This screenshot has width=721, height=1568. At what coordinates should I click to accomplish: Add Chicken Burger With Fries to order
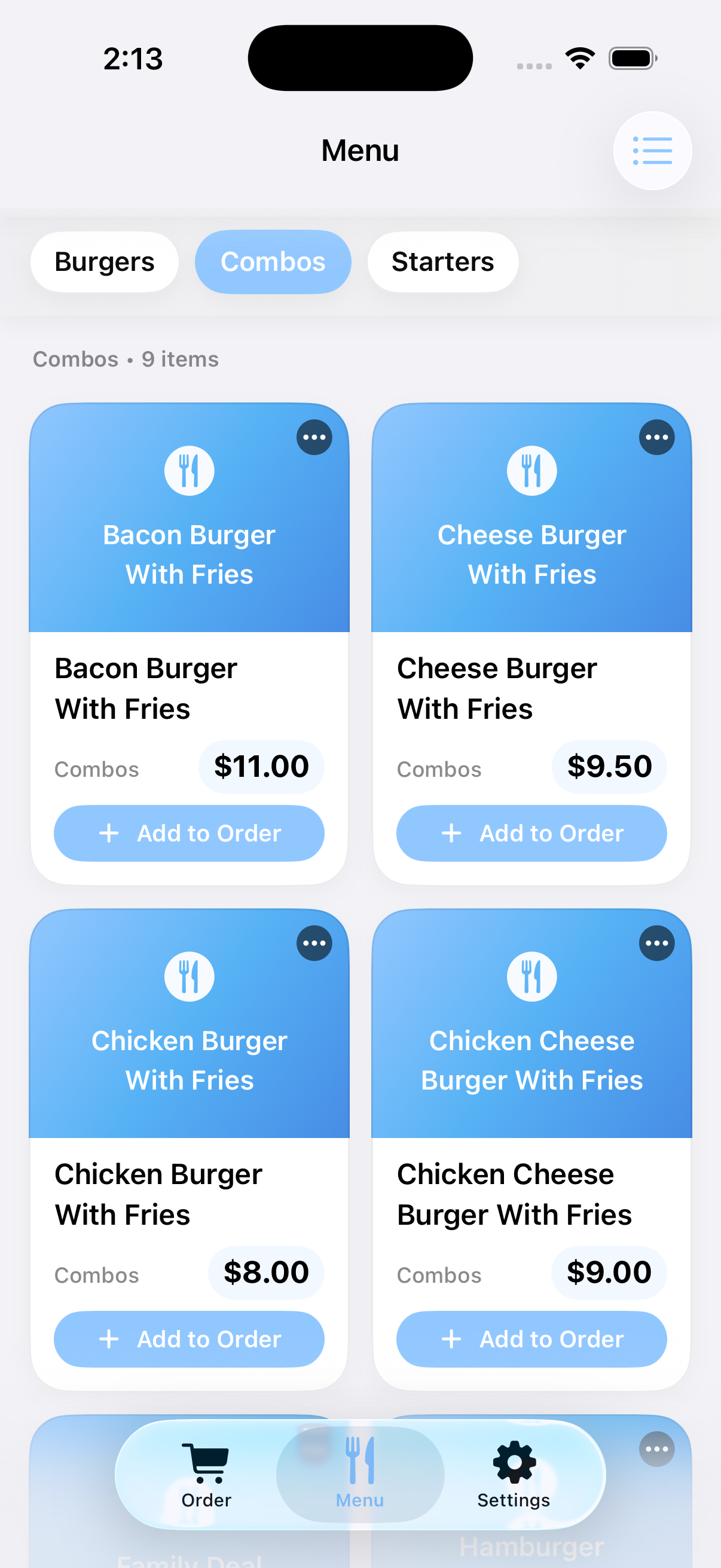pyautogui.click(x=190, y=1338)
